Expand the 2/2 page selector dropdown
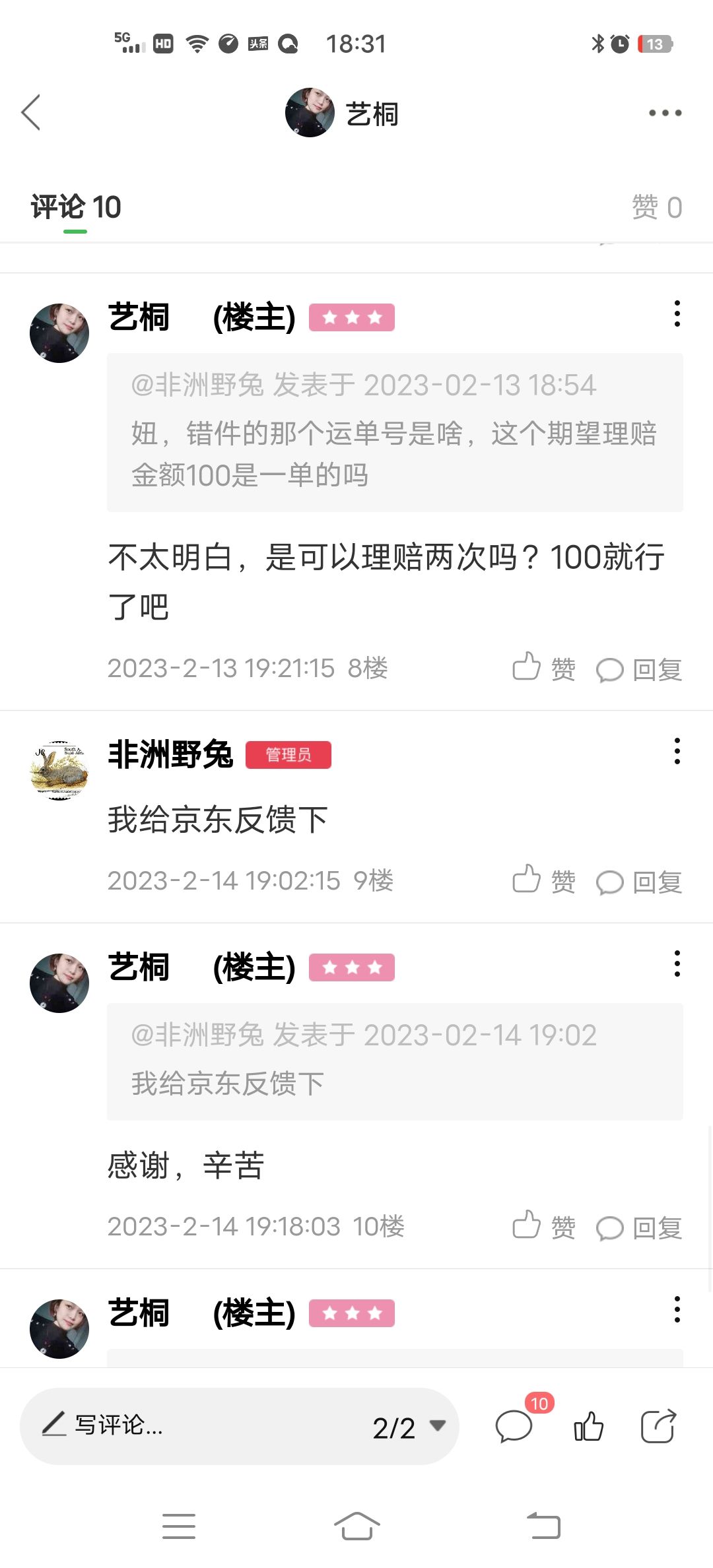The width and height of the screenshot is (713, 1568). 409,1427
